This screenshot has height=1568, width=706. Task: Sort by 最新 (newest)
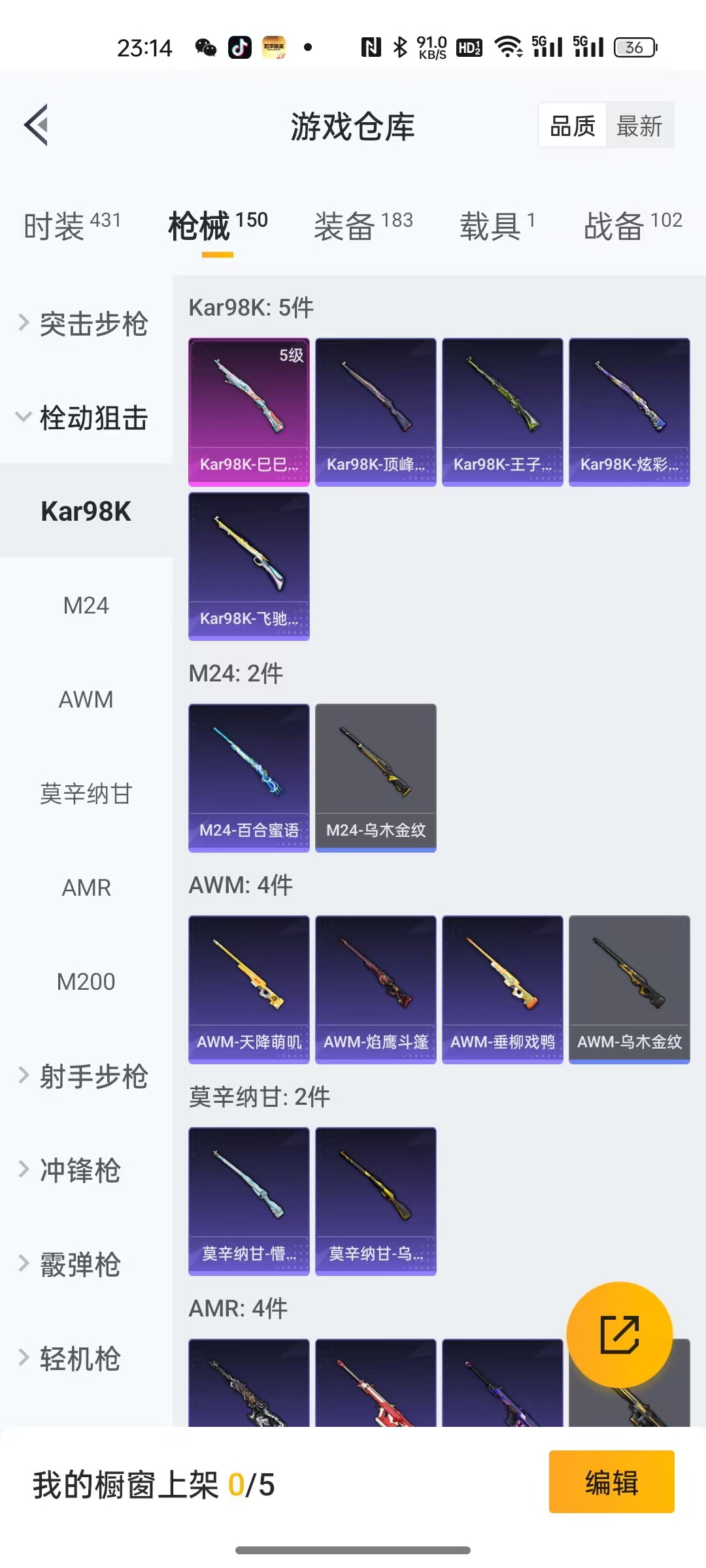tap(639, 125)
